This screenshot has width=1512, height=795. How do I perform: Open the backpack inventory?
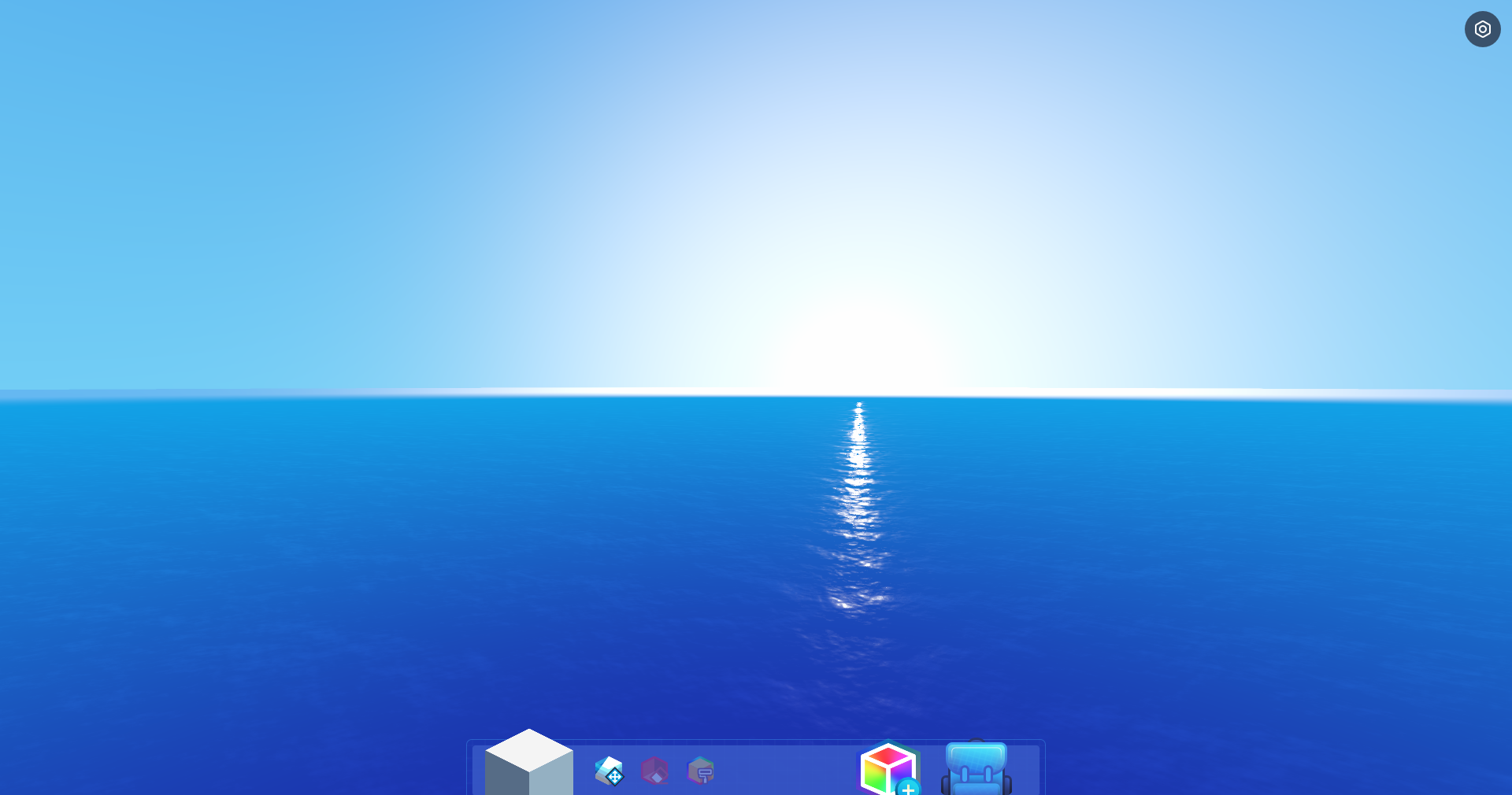(x=976, y=769)
